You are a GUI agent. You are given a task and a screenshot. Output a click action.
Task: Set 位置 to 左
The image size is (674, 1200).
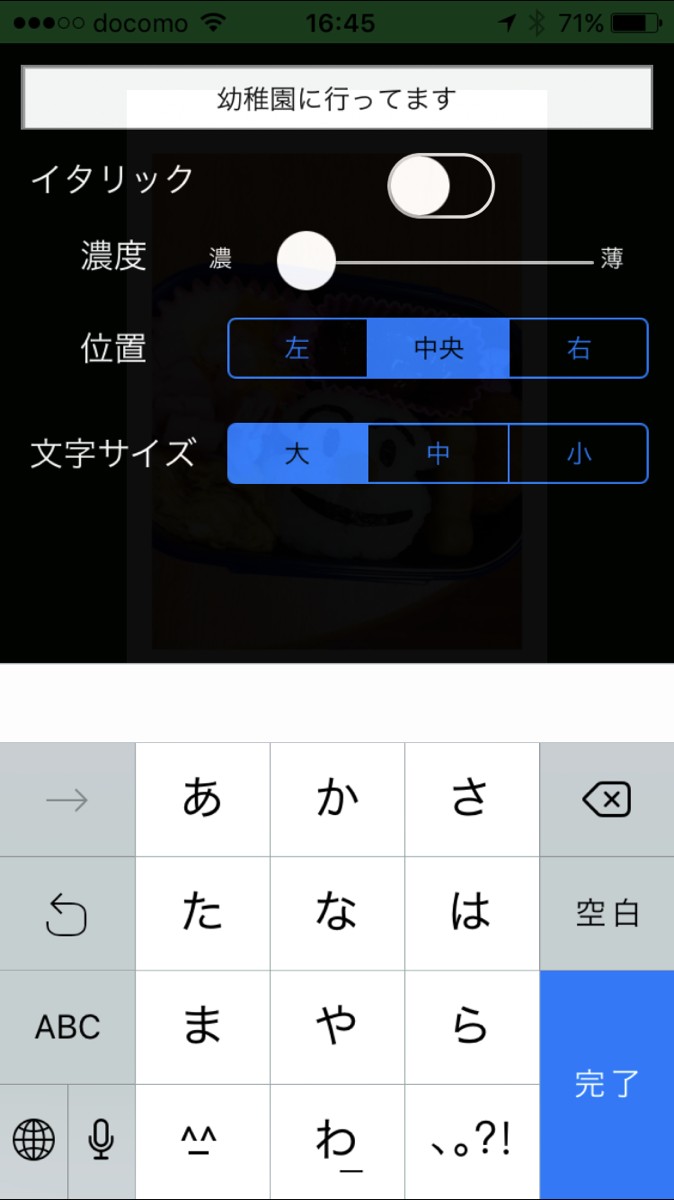point(298,348)
